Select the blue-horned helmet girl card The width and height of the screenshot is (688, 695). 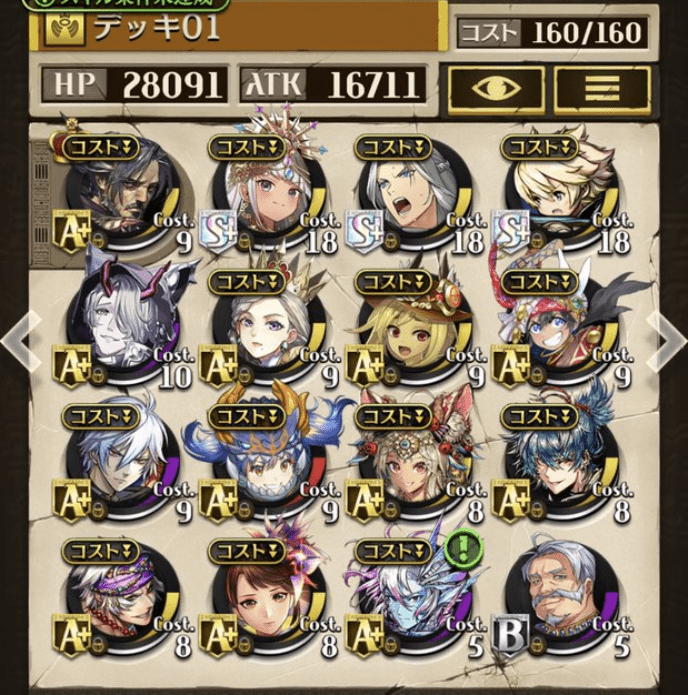click(x=268, y=462)
